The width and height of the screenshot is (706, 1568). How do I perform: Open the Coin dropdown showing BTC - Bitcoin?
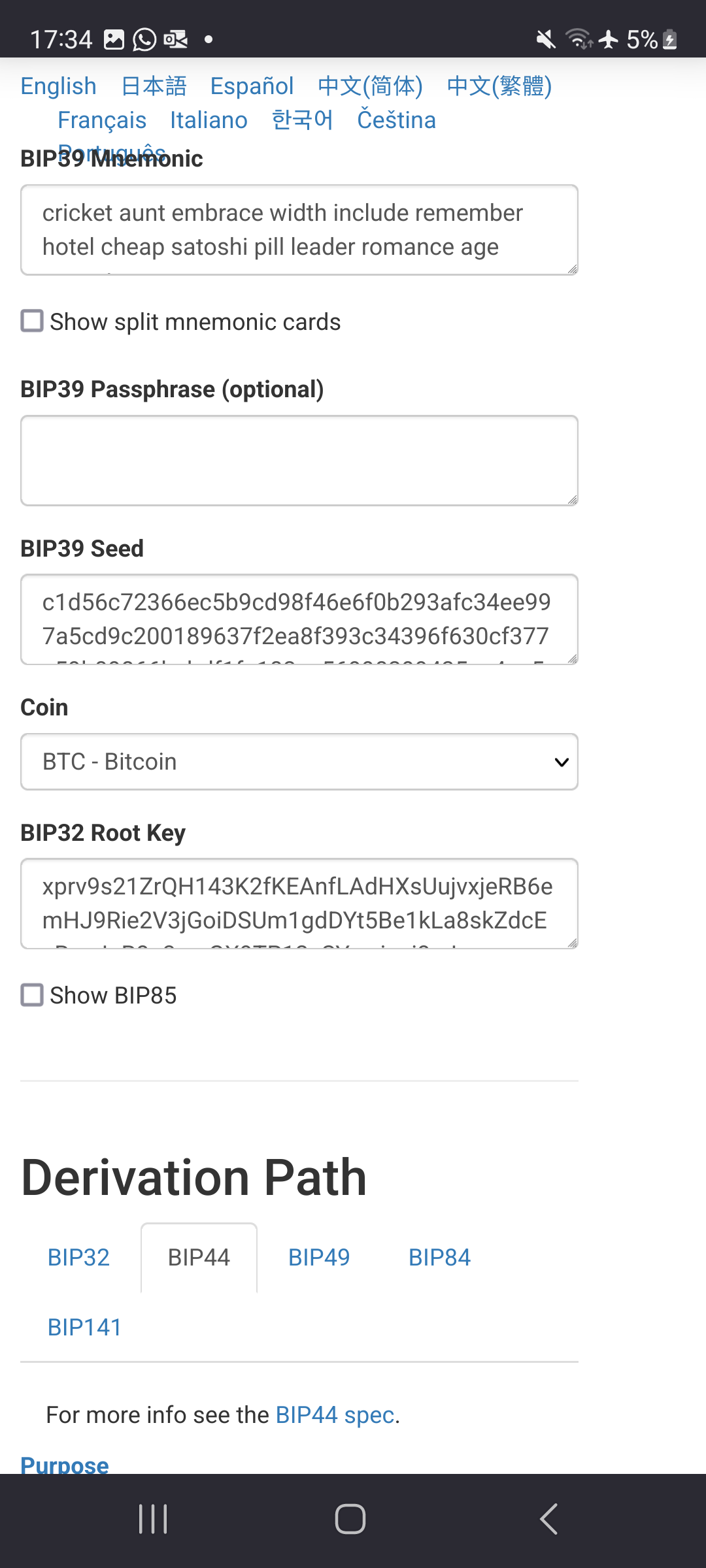pyautogui.click(x=299, y=762)
